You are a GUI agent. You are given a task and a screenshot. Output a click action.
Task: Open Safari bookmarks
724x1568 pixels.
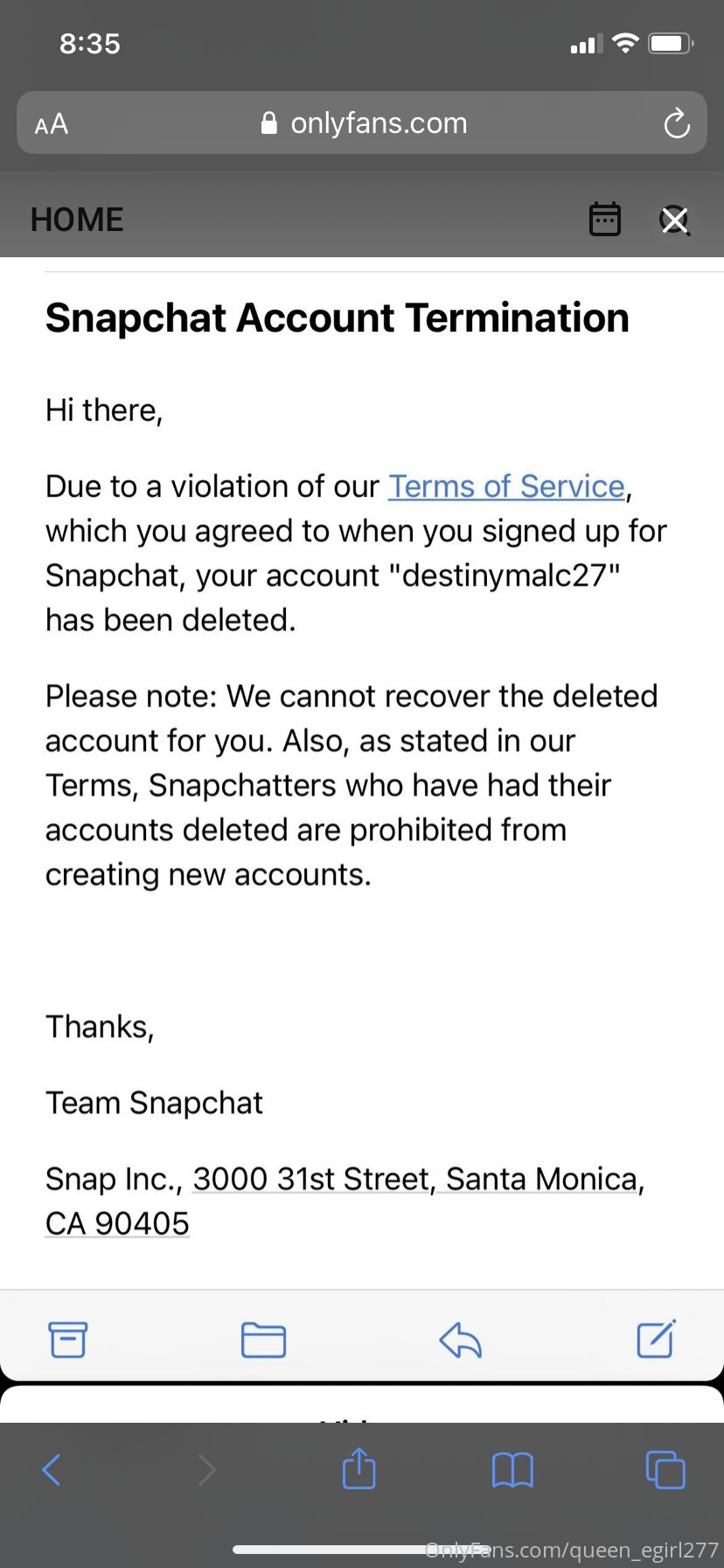[x=512, y=1470]
